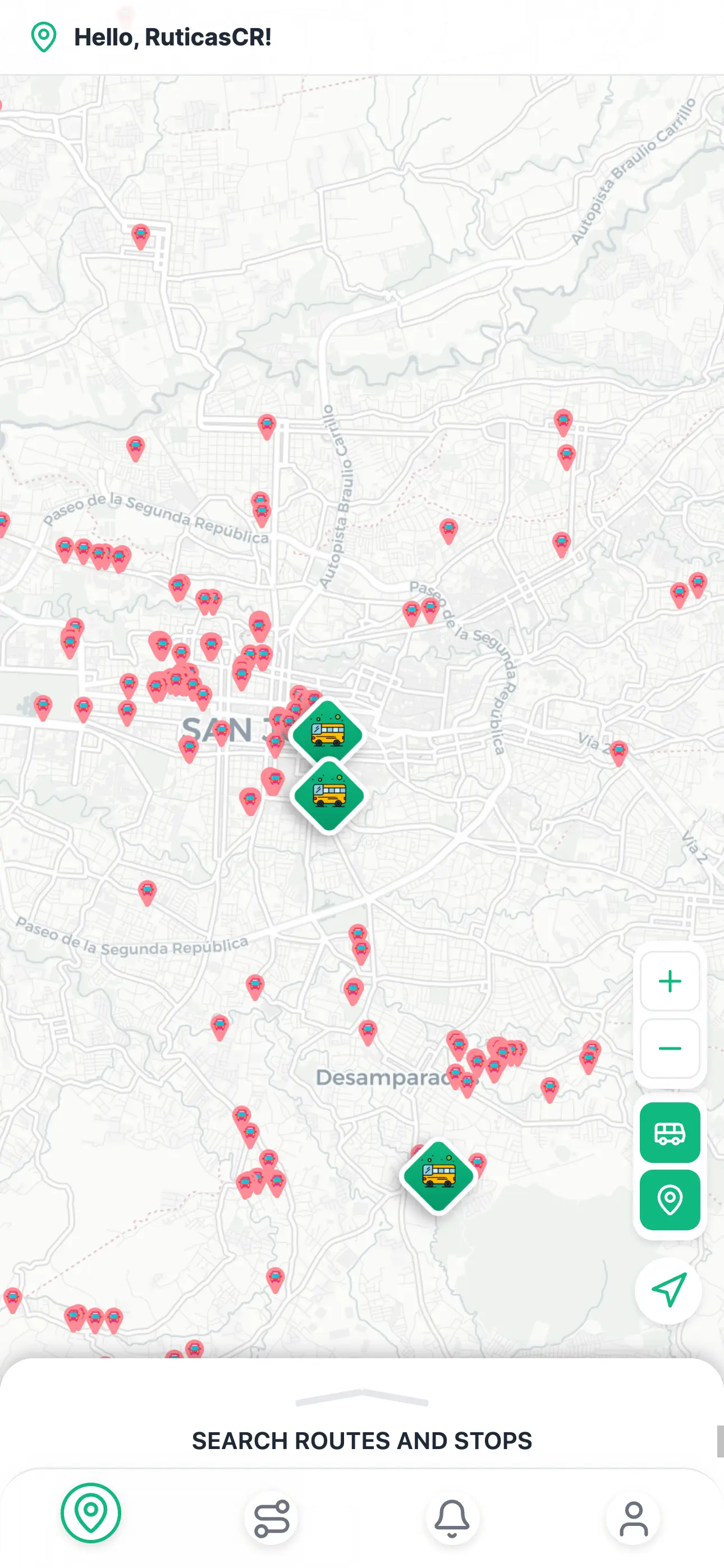Image resolution: width=724 pixels, height=1568 pixels.
Task: Toggle bus visibility with the green bus button
Action: pos(668,1133)
